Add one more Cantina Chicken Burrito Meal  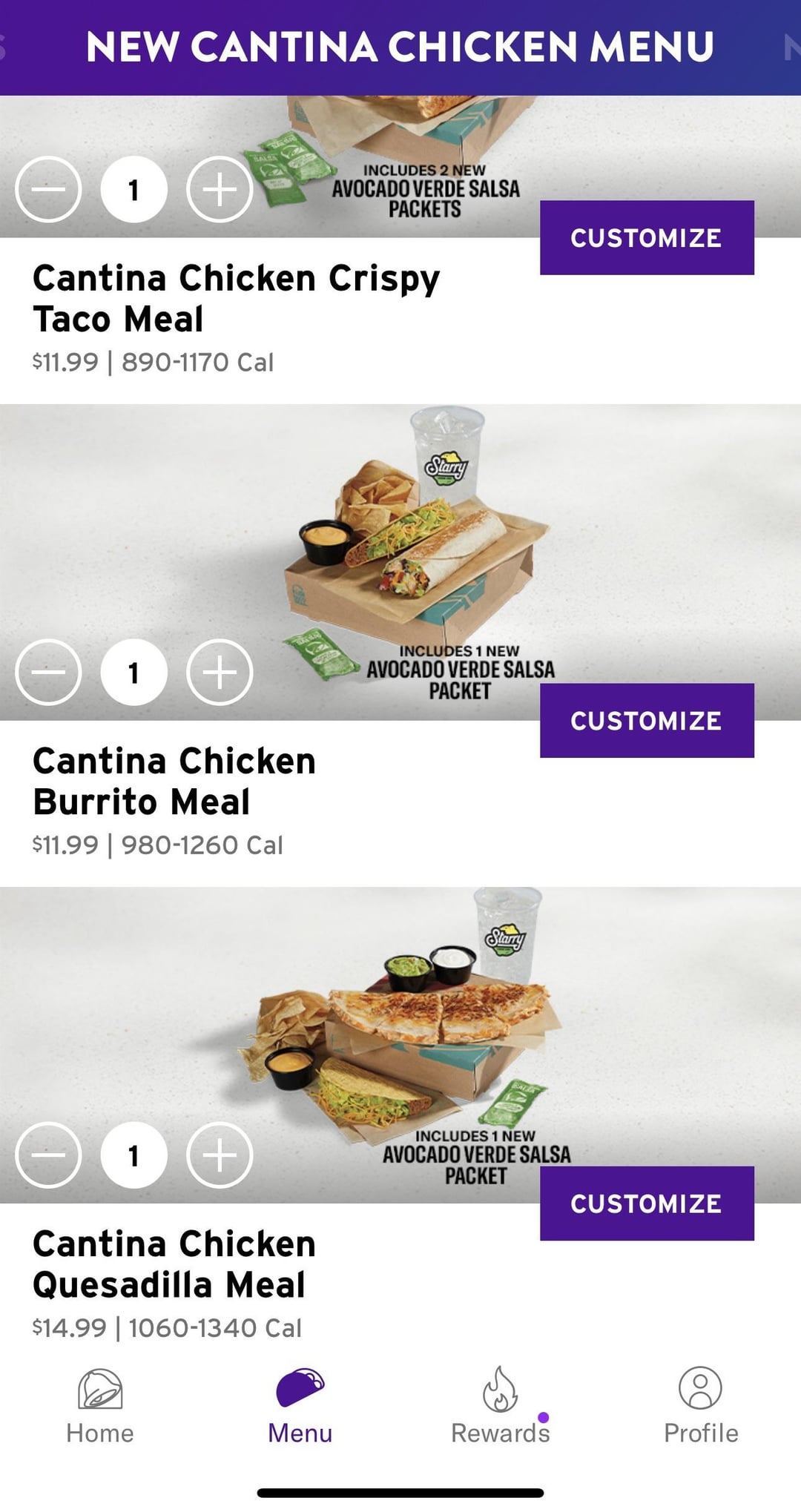220,673
